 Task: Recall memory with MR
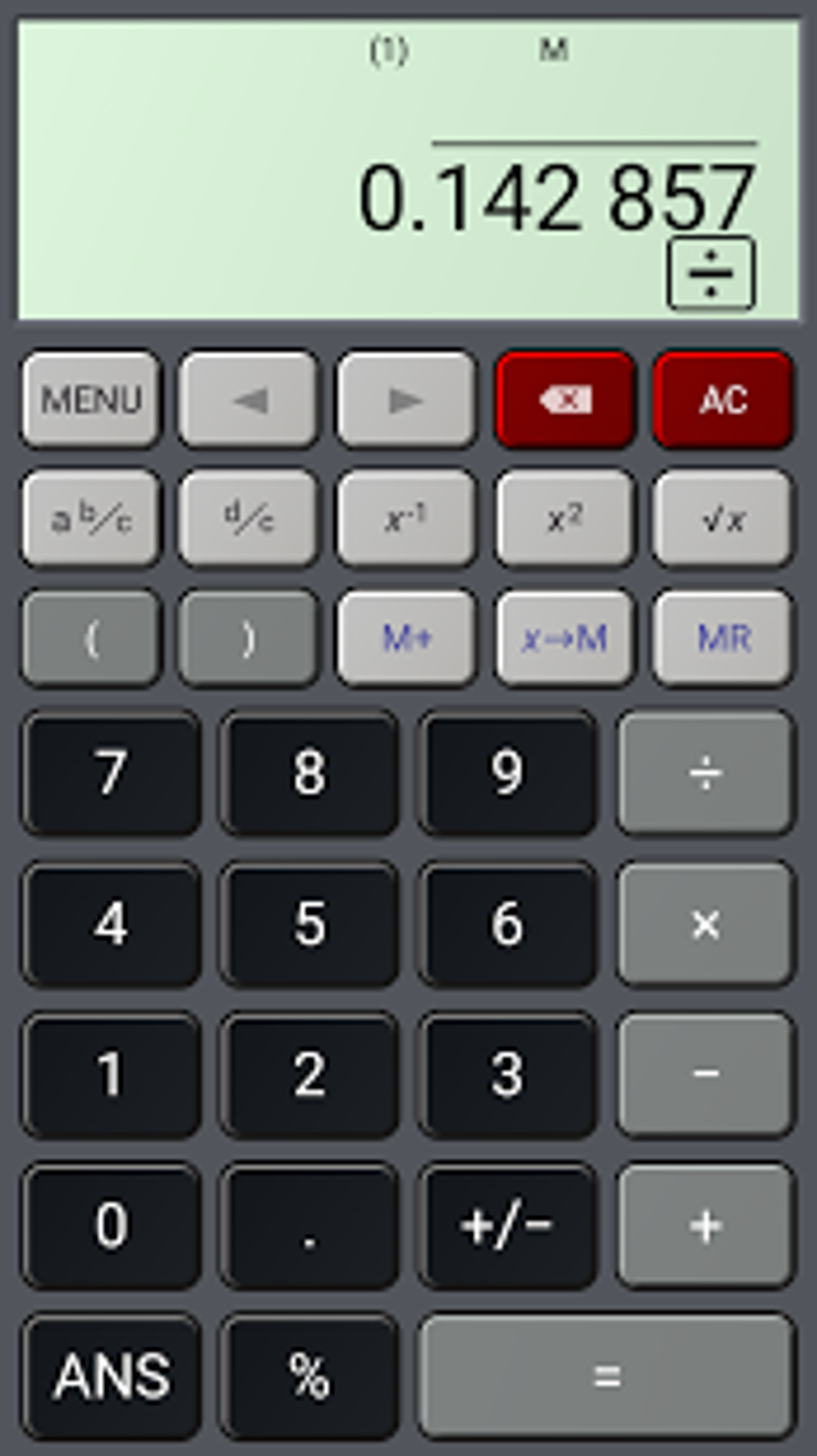(x=722, y=639)
